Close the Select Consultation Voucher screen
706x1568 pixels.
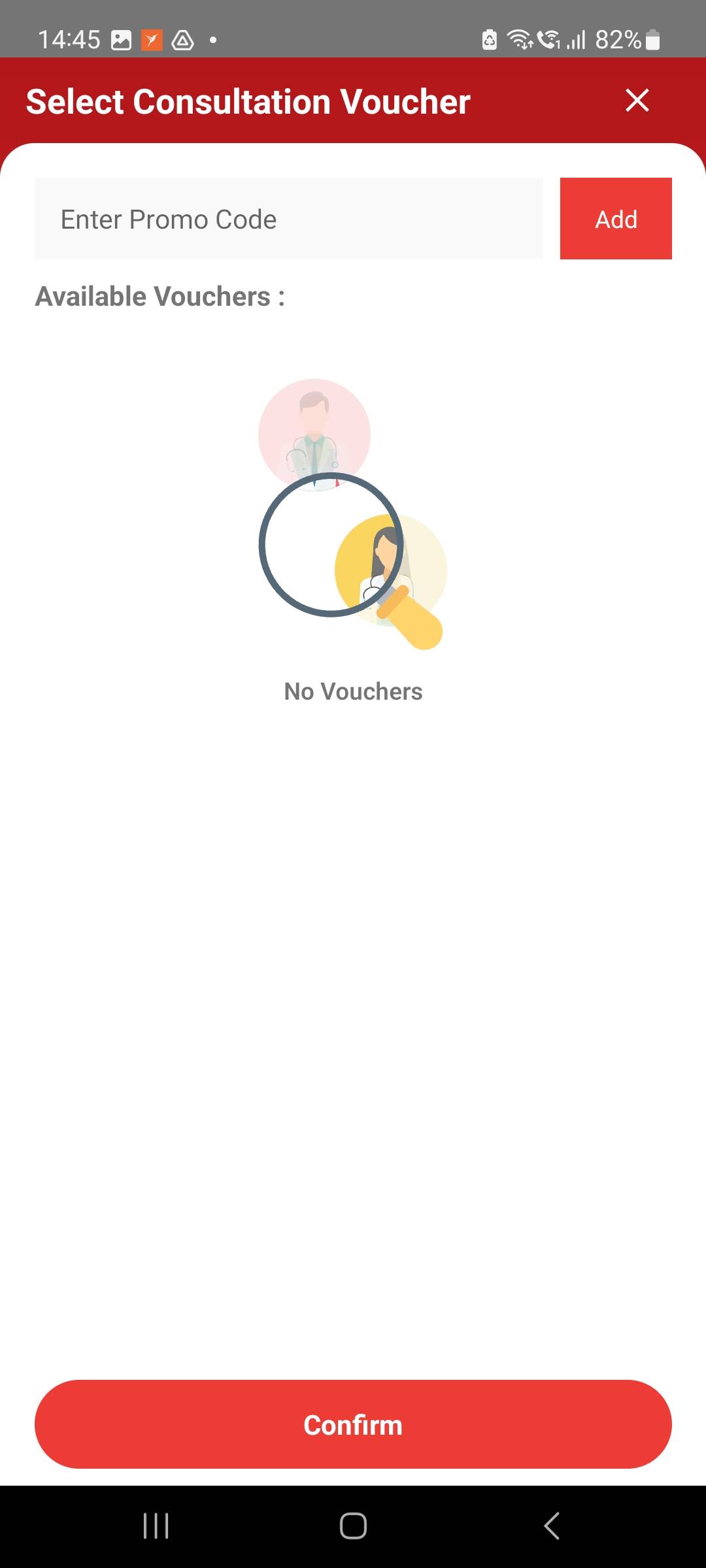click(637, 101)
